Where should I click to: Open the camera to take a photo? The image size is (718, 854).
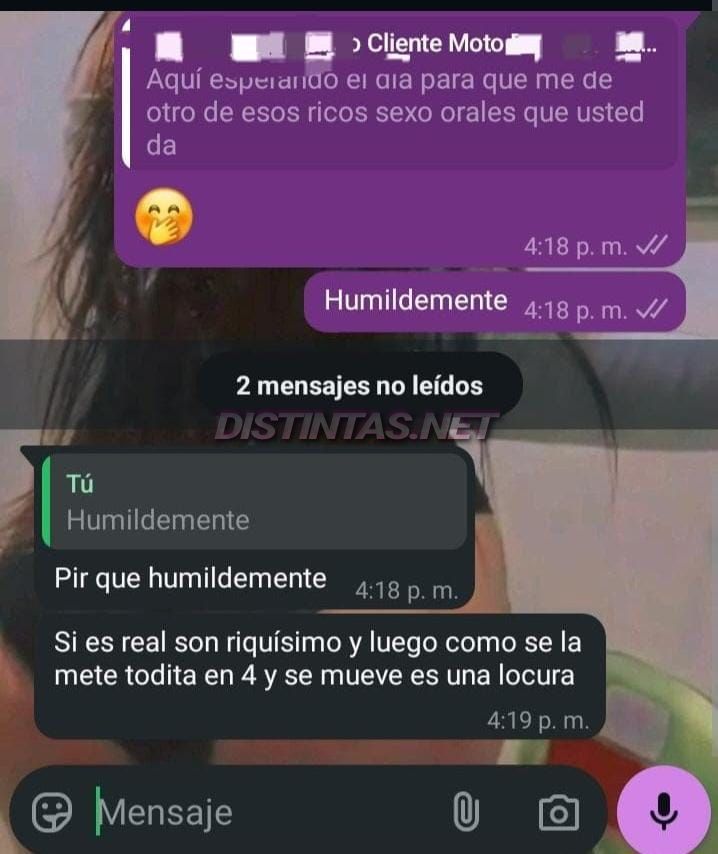558,812
